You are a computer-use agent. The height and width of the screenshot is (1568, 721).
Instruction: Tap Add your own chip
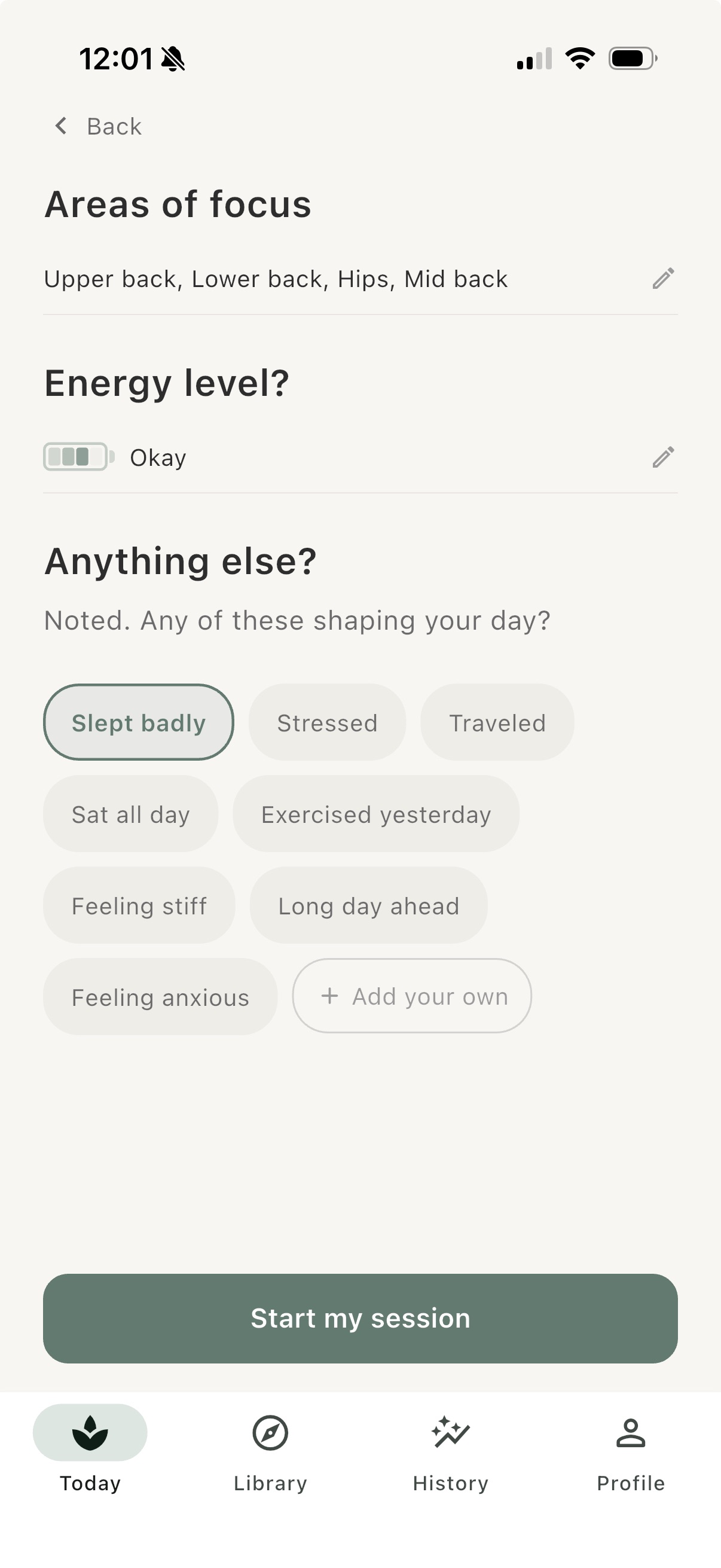click(412, 996)
